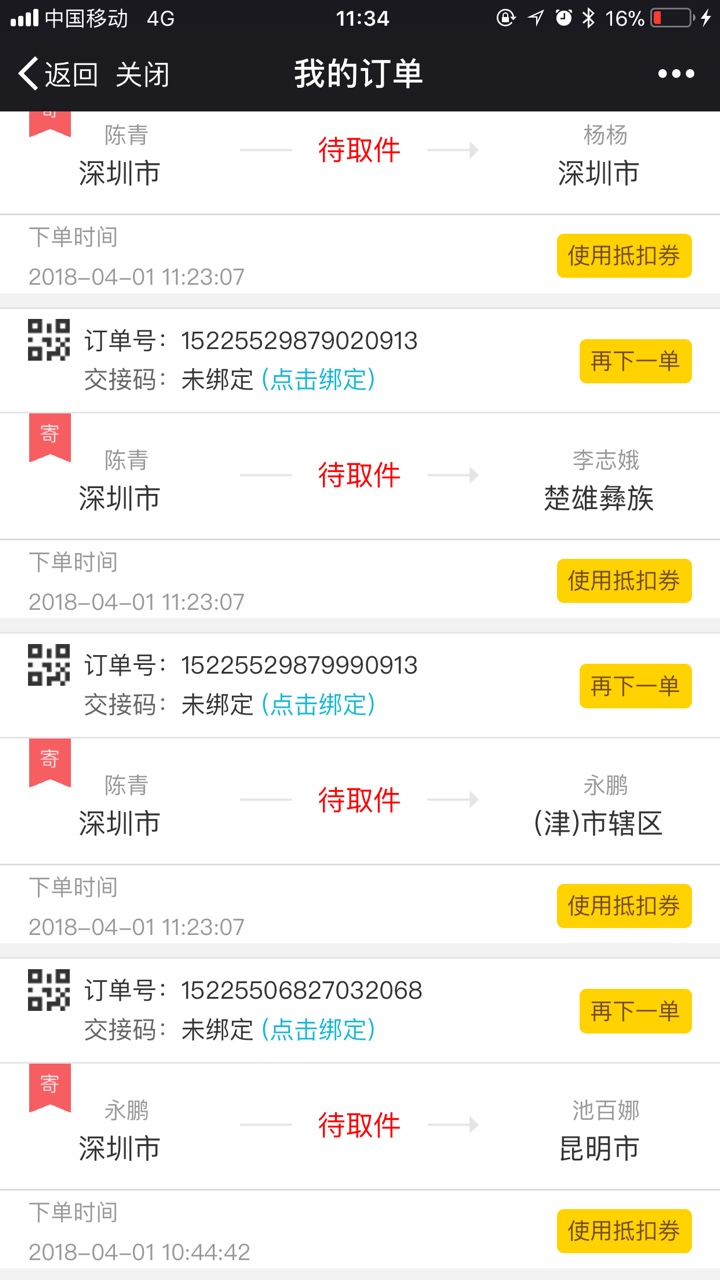
Task: Reorder order 15225506827032068
Action: 635,1011
